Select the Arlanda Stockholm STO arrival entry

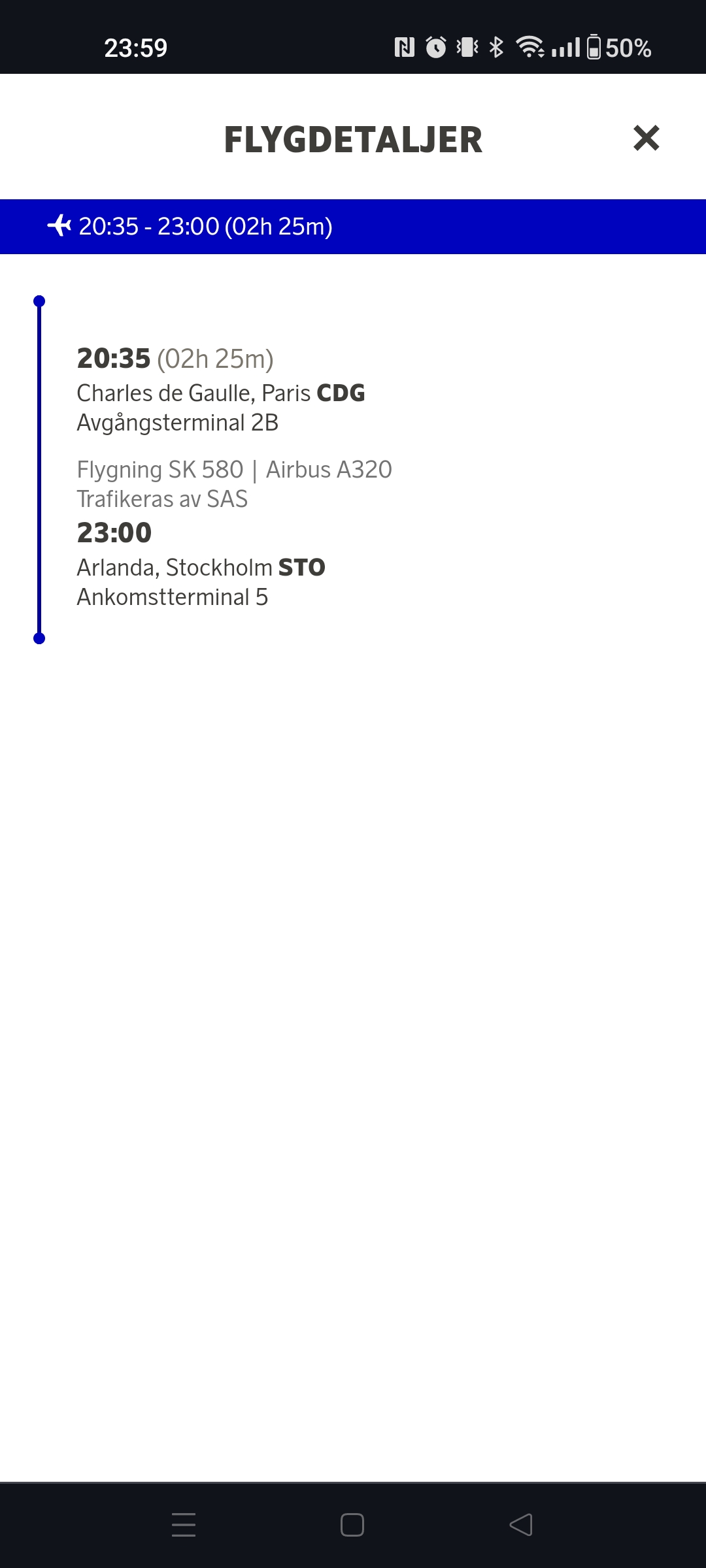coord(201,567)
